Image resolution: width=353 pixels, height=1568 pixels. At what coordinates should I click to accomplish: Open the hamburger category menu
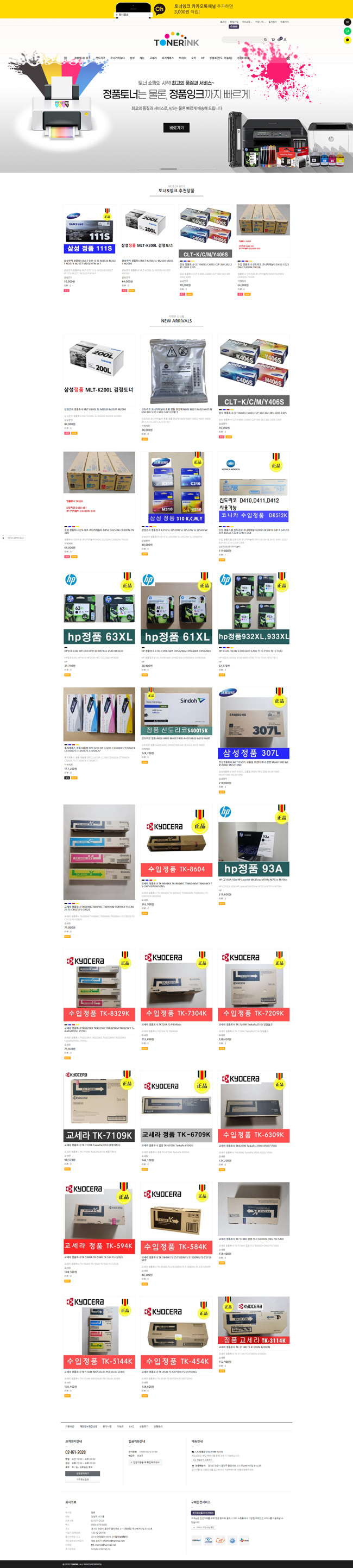(x=65, y=59)
